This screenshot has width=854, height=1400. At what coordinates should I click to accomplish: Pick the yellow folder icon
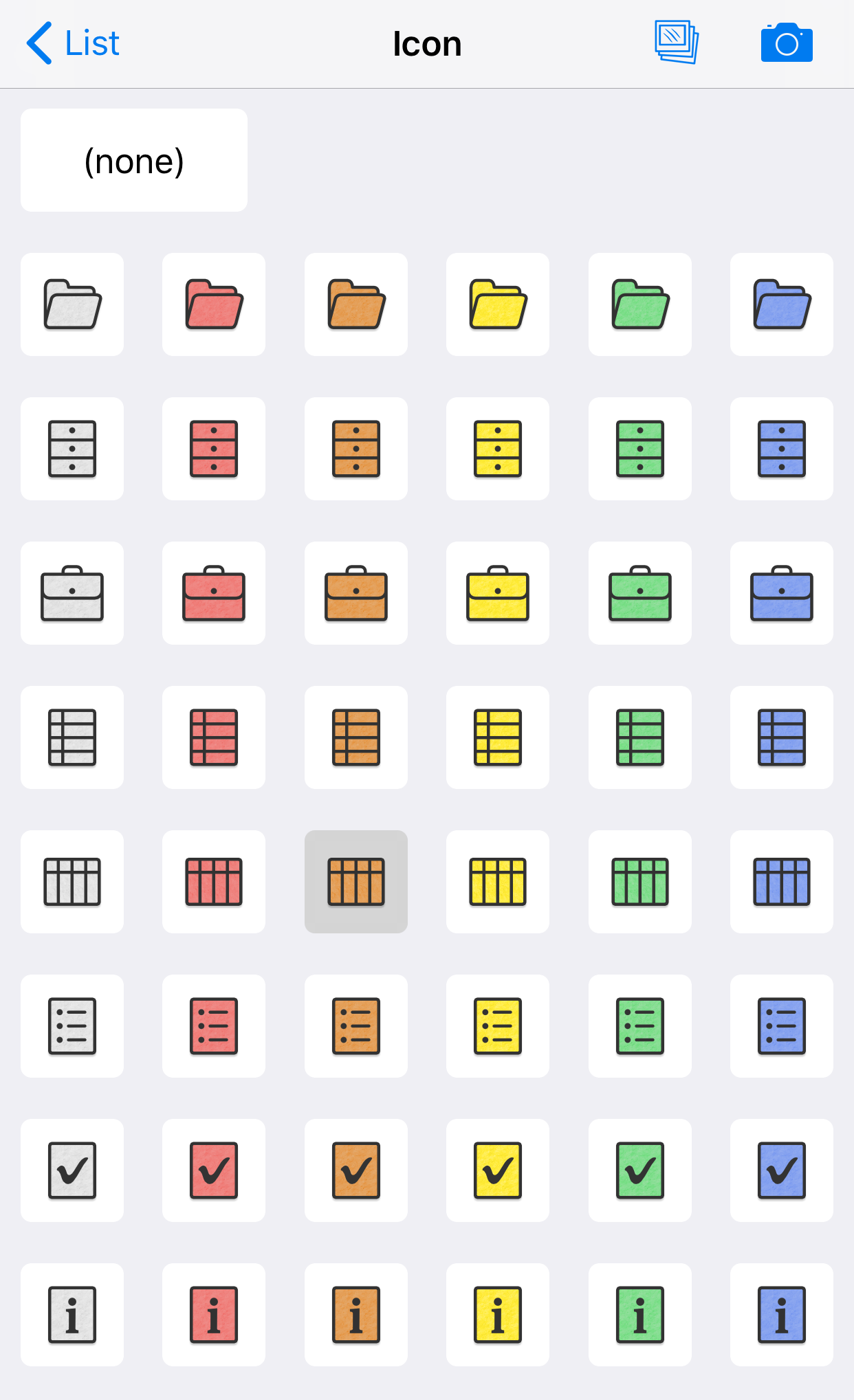click(498, 304)
